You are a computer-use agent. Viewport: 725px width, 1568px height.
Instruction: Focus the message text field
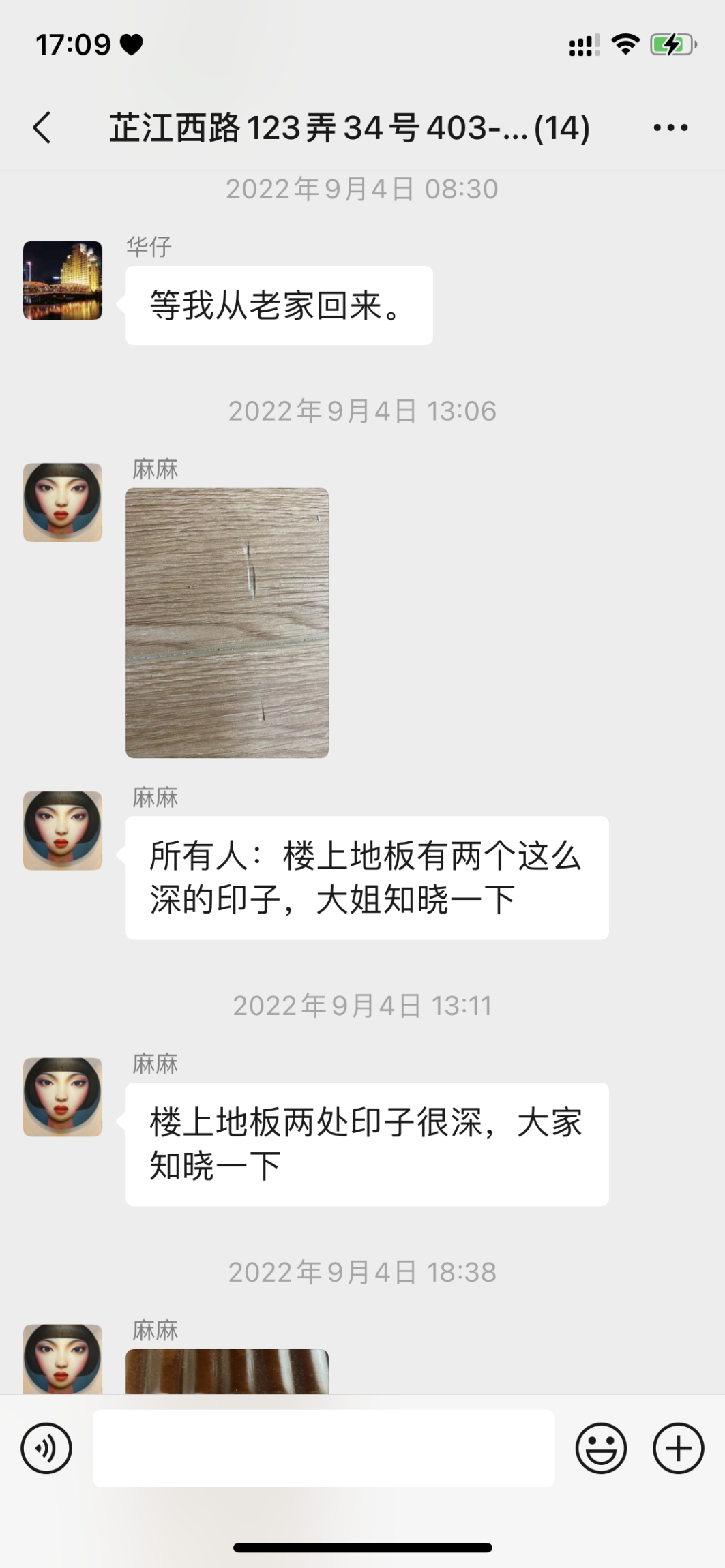click(x=323, y=1448)
